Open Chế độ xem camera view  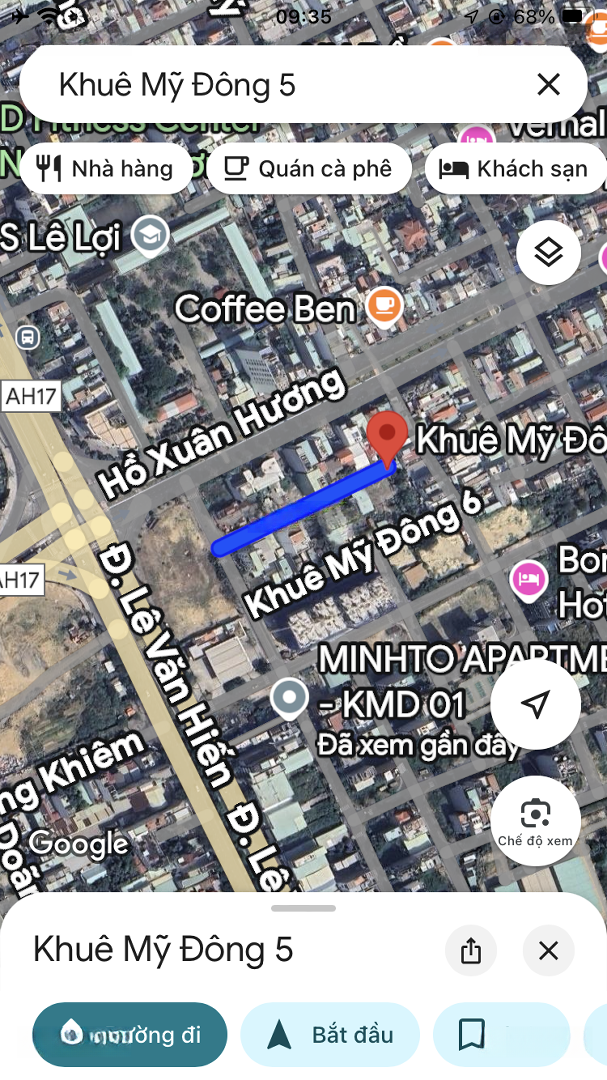(535, 820)
